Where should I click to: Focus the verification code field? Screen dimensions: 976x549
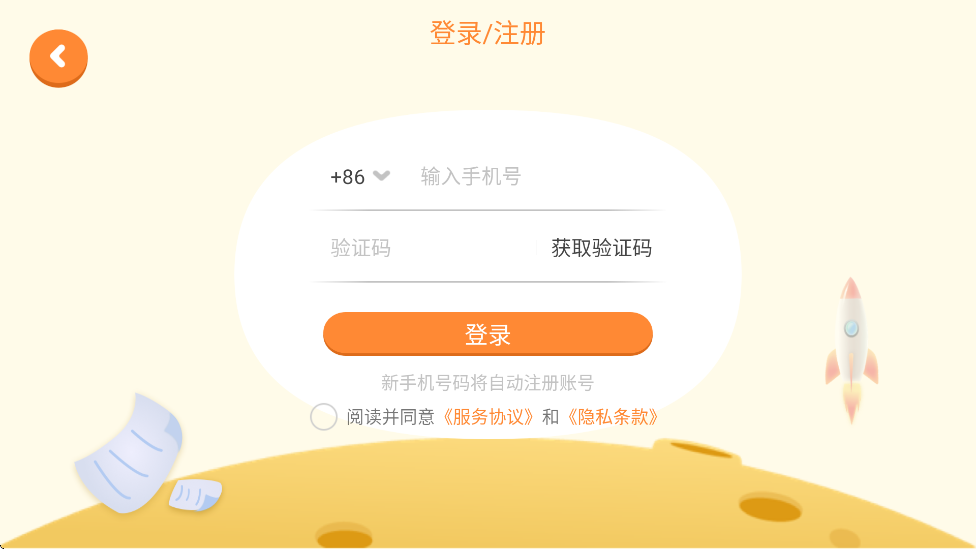(425, 248)
